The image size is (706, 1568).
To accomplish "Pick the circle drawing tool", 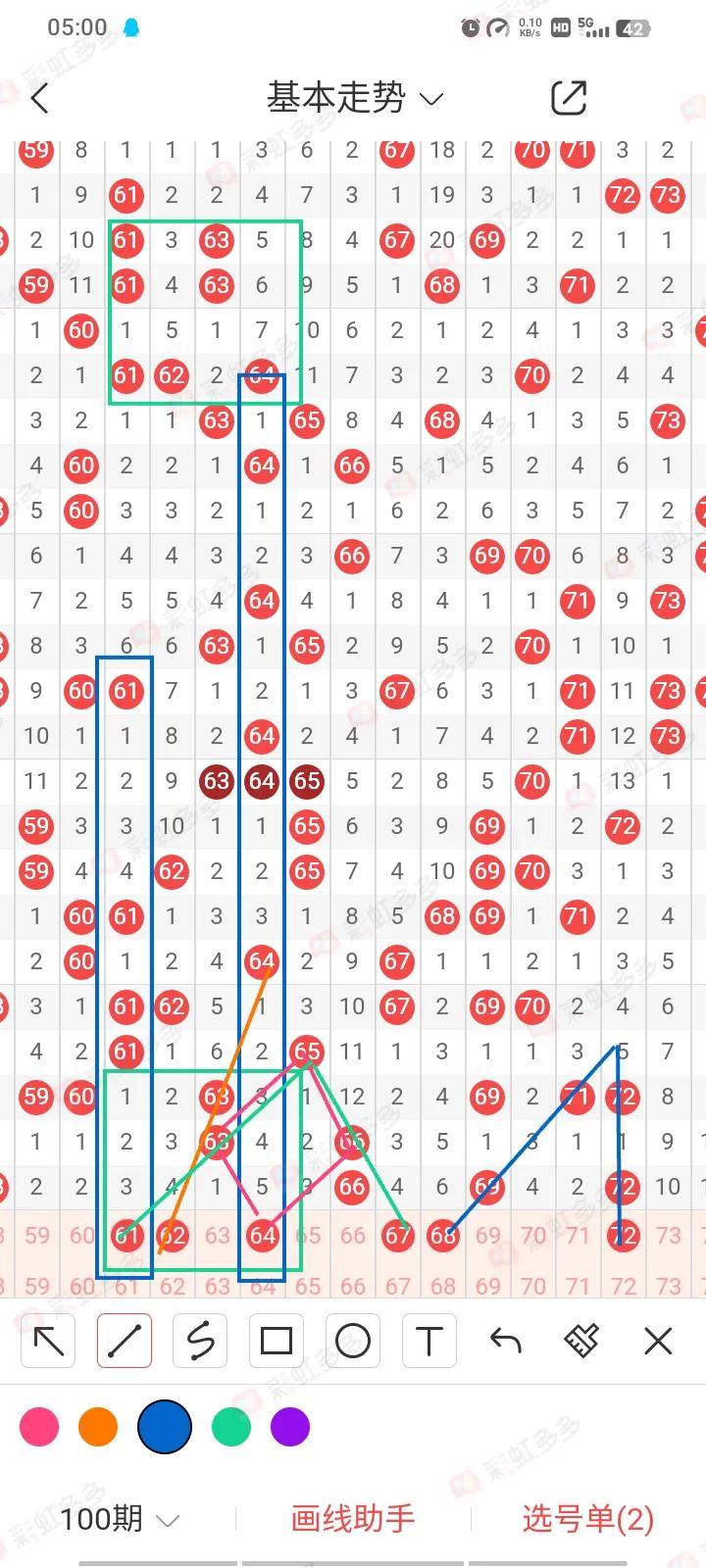I will coord(353,1341).
